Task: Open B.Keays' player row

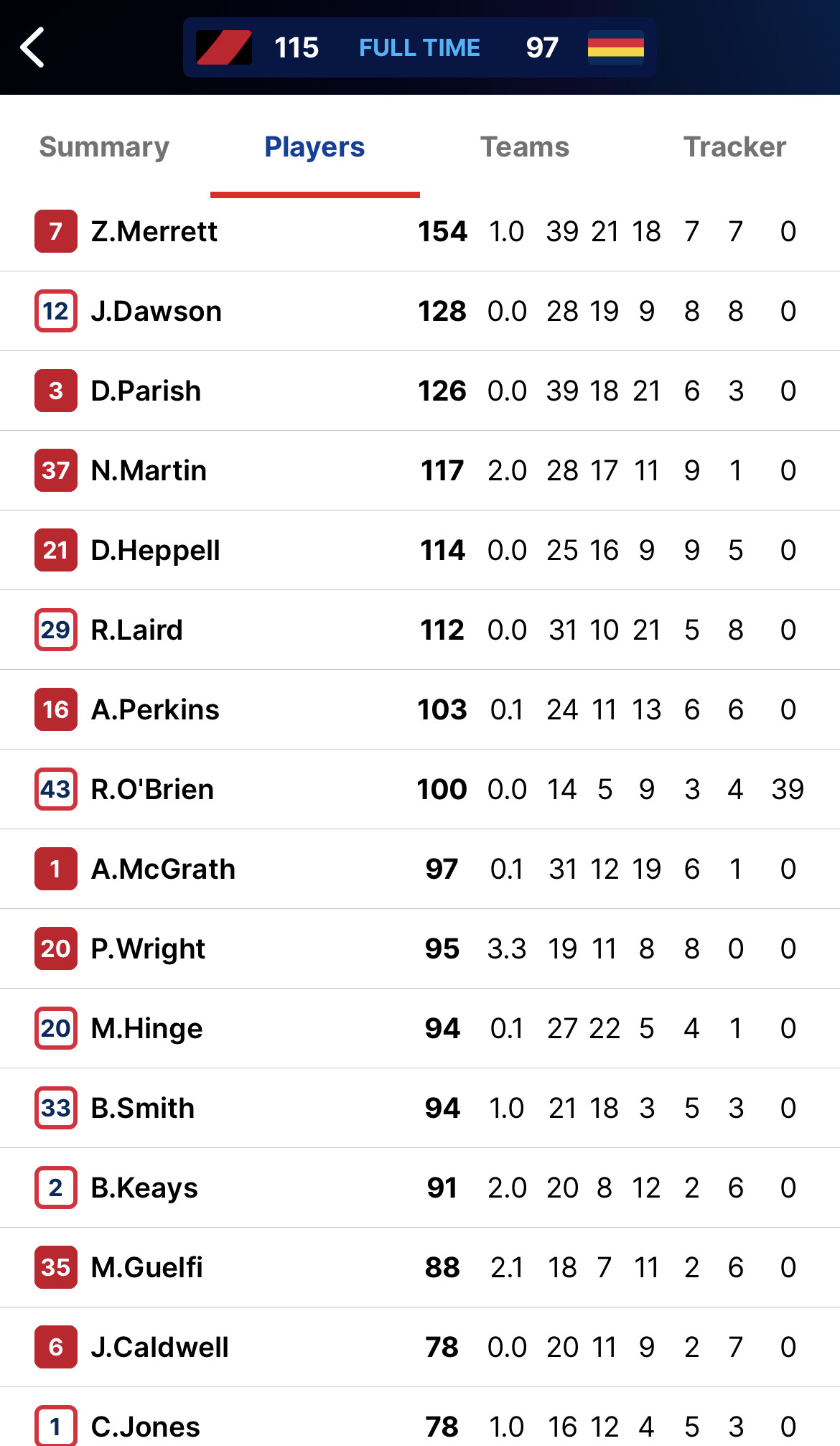Action: click(420, 1188)
